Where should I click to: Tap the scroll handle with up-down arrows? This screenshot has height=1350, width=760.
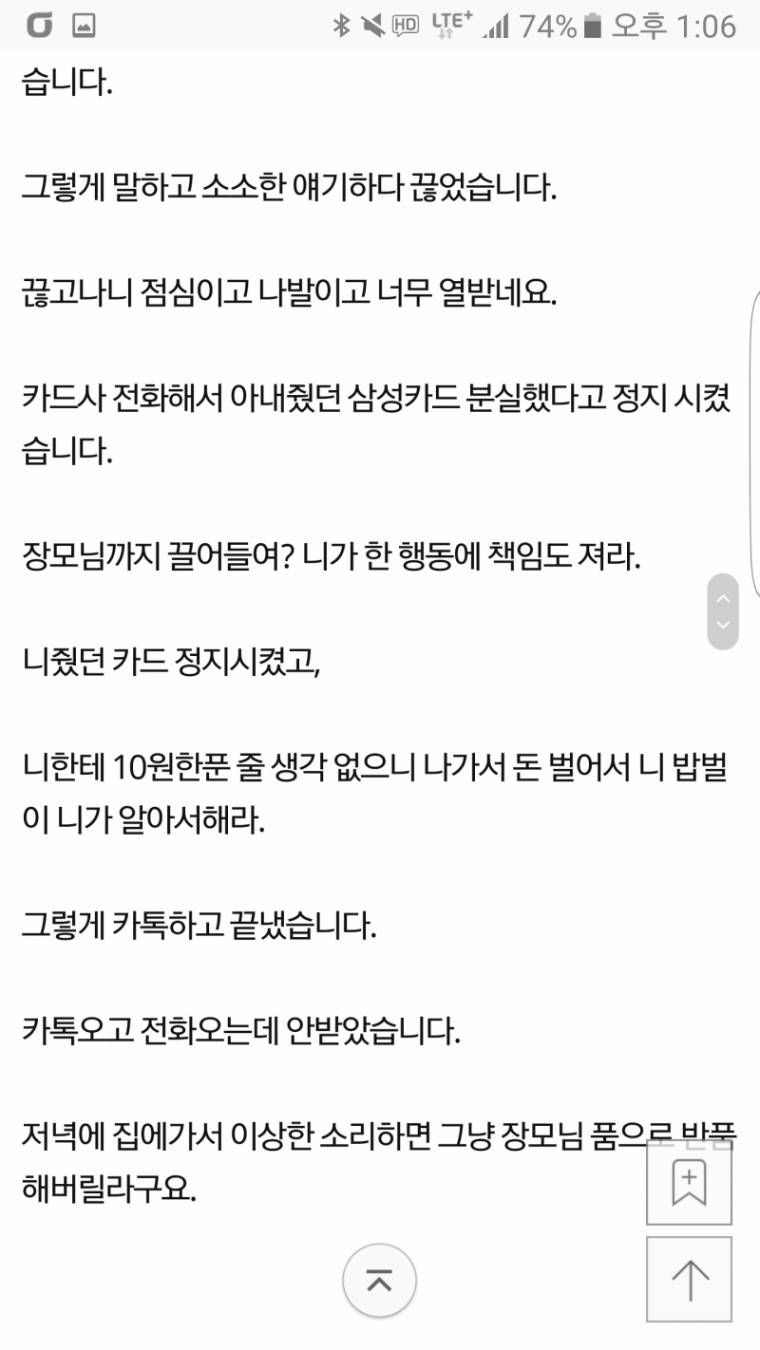(722, 612)
